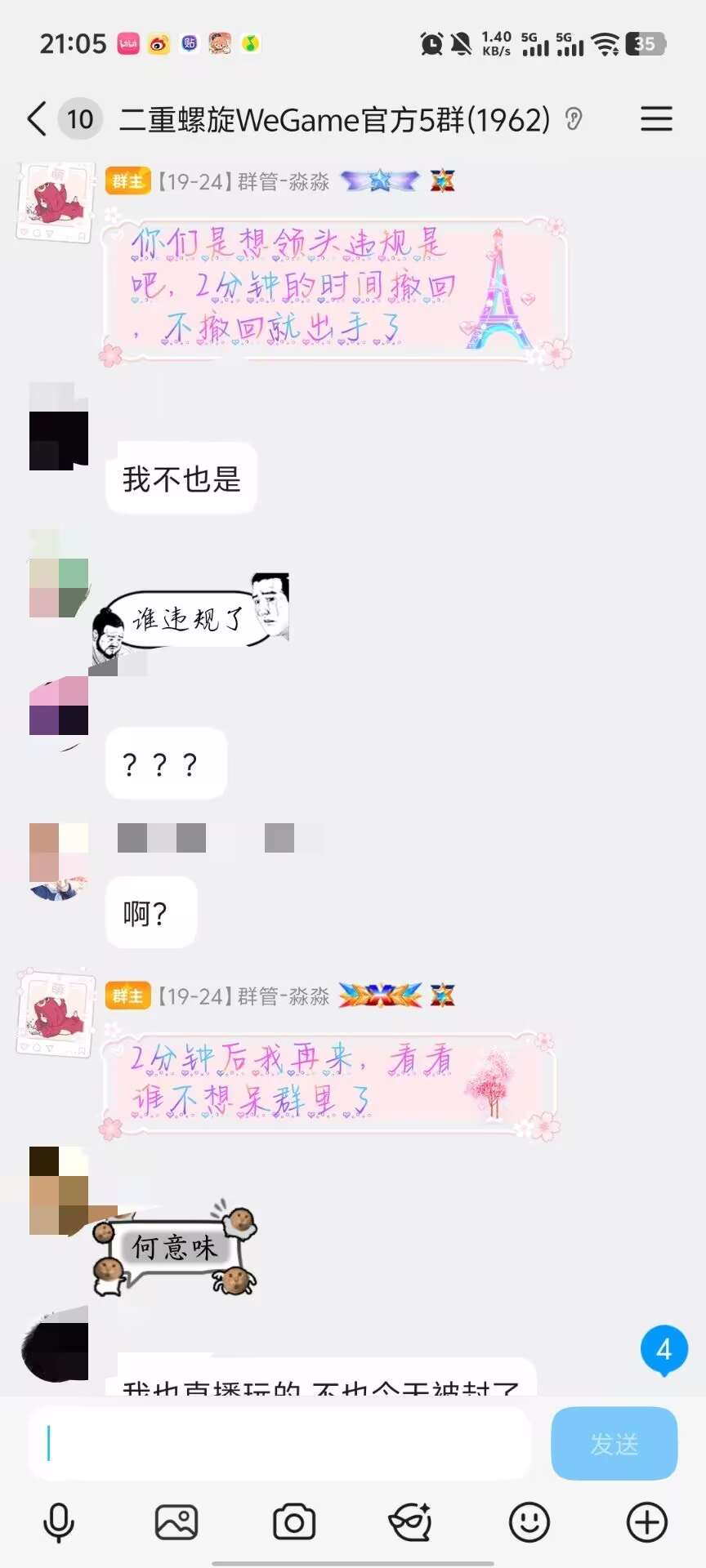Go back to the message list
706x1568 pixels.
coord(37,119)
